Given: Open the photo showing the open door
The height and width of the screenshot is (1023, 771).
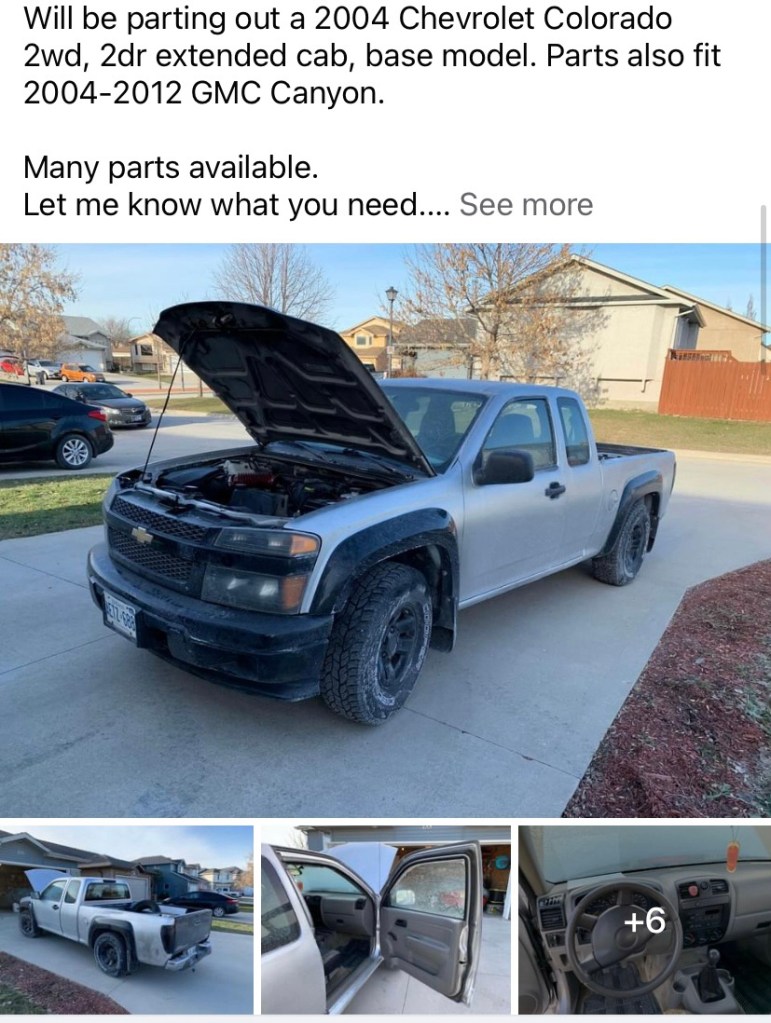Looking at the screenshot, I should tap(385, 919).
